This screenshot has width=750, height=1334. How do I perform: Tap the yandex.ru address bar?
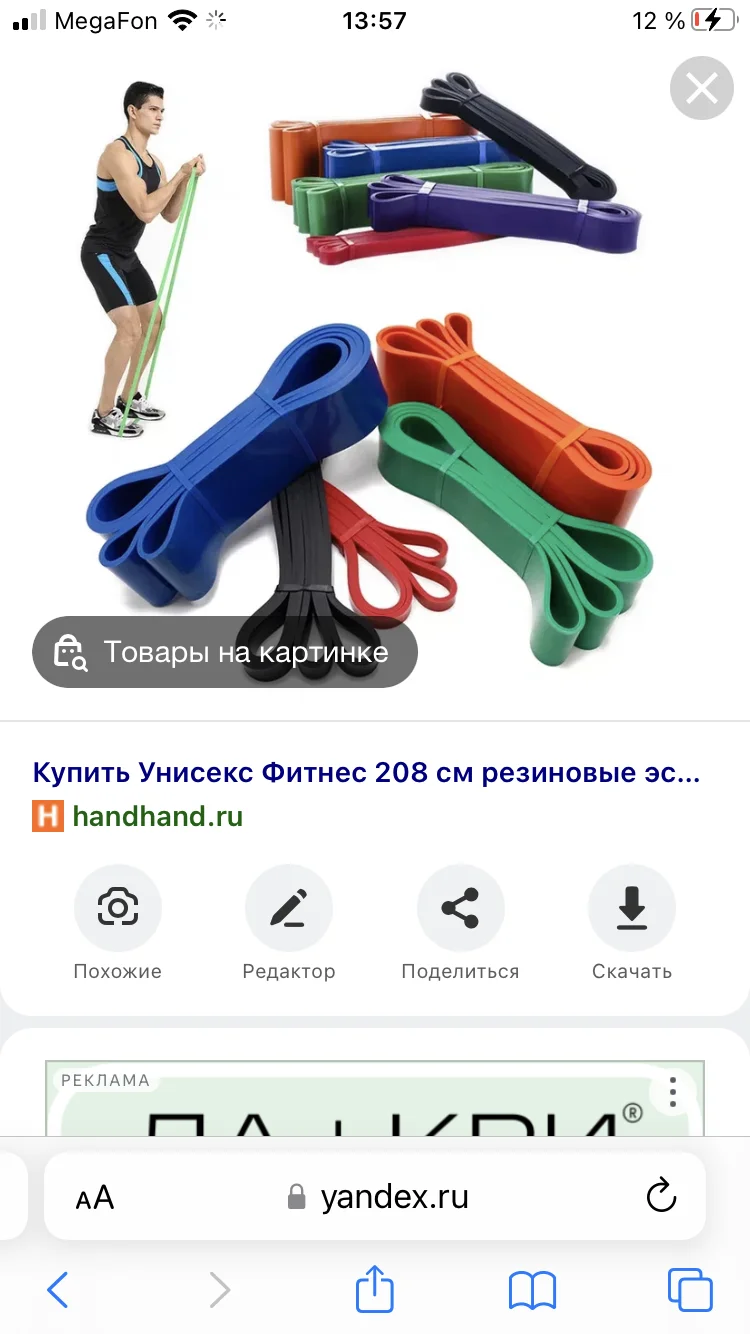pyautogui.click(x=396, y=1196)
